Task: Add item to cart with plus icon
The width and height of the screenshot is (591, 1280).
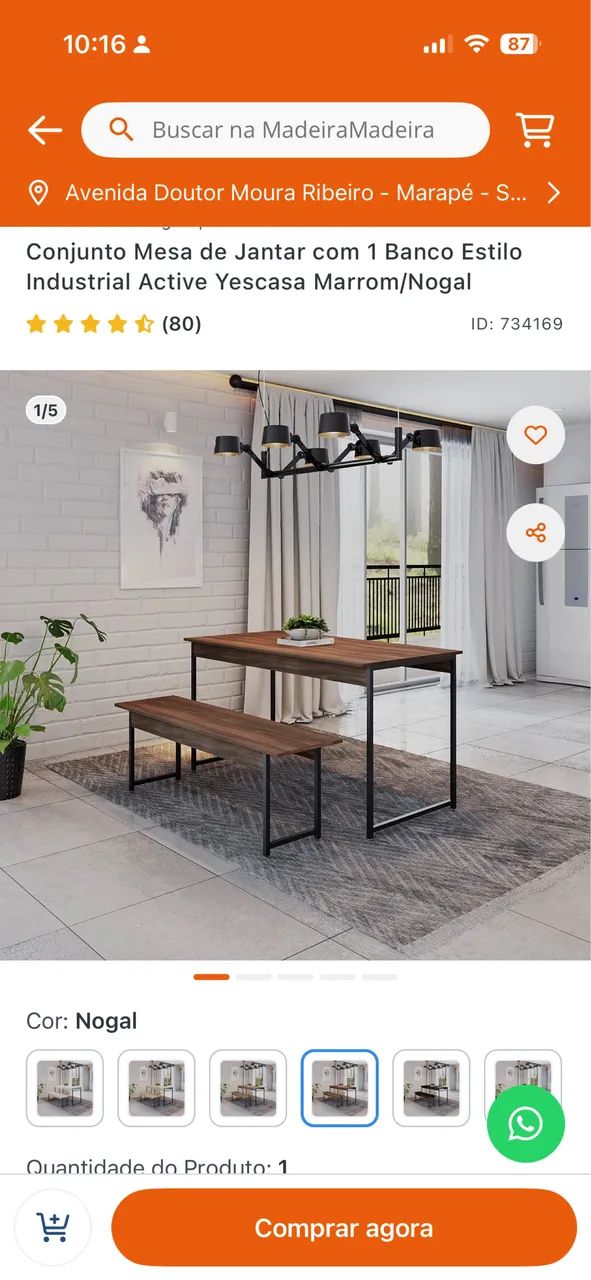Action: (x=53, y=1227)
